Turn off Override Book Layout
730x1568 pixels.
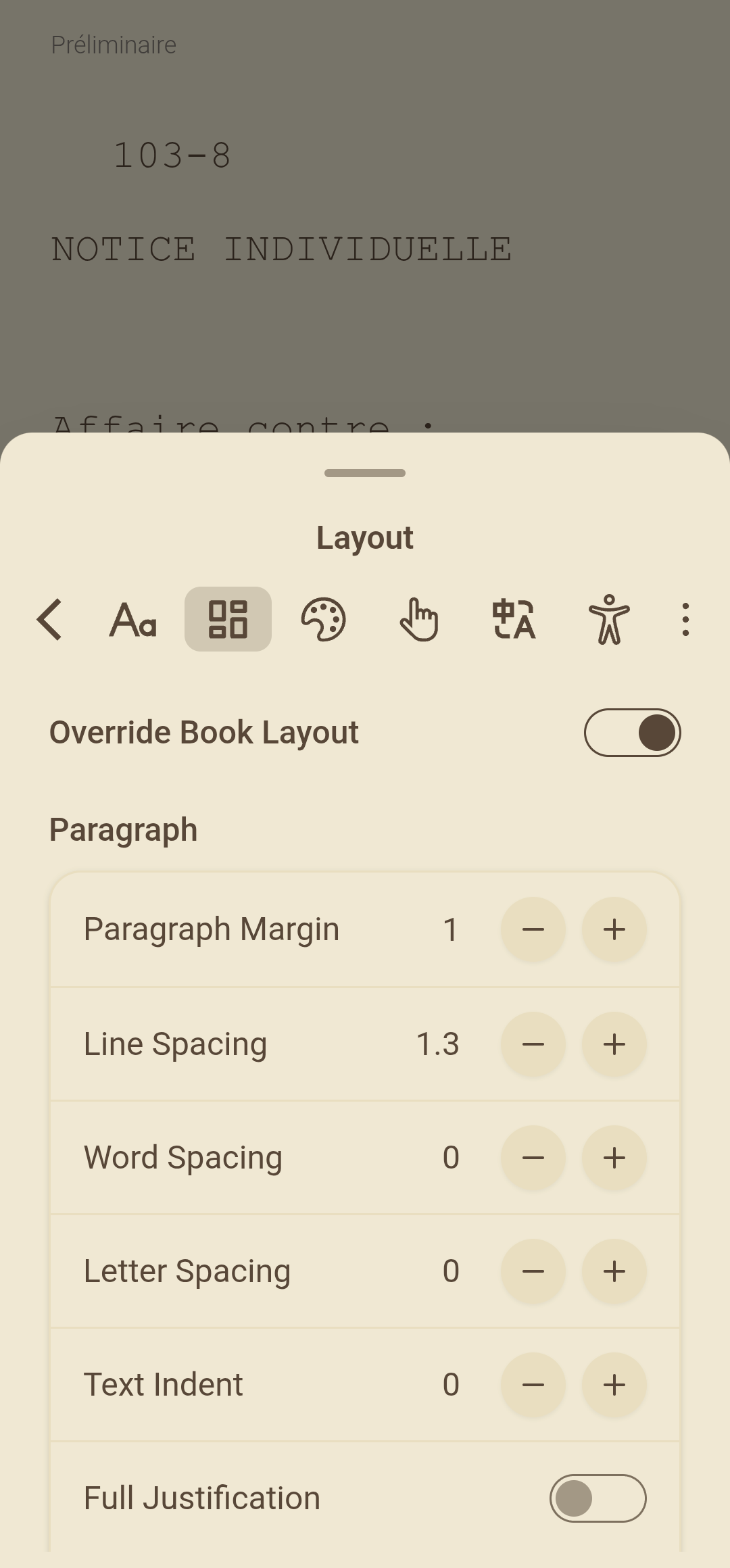pos(632,733)
